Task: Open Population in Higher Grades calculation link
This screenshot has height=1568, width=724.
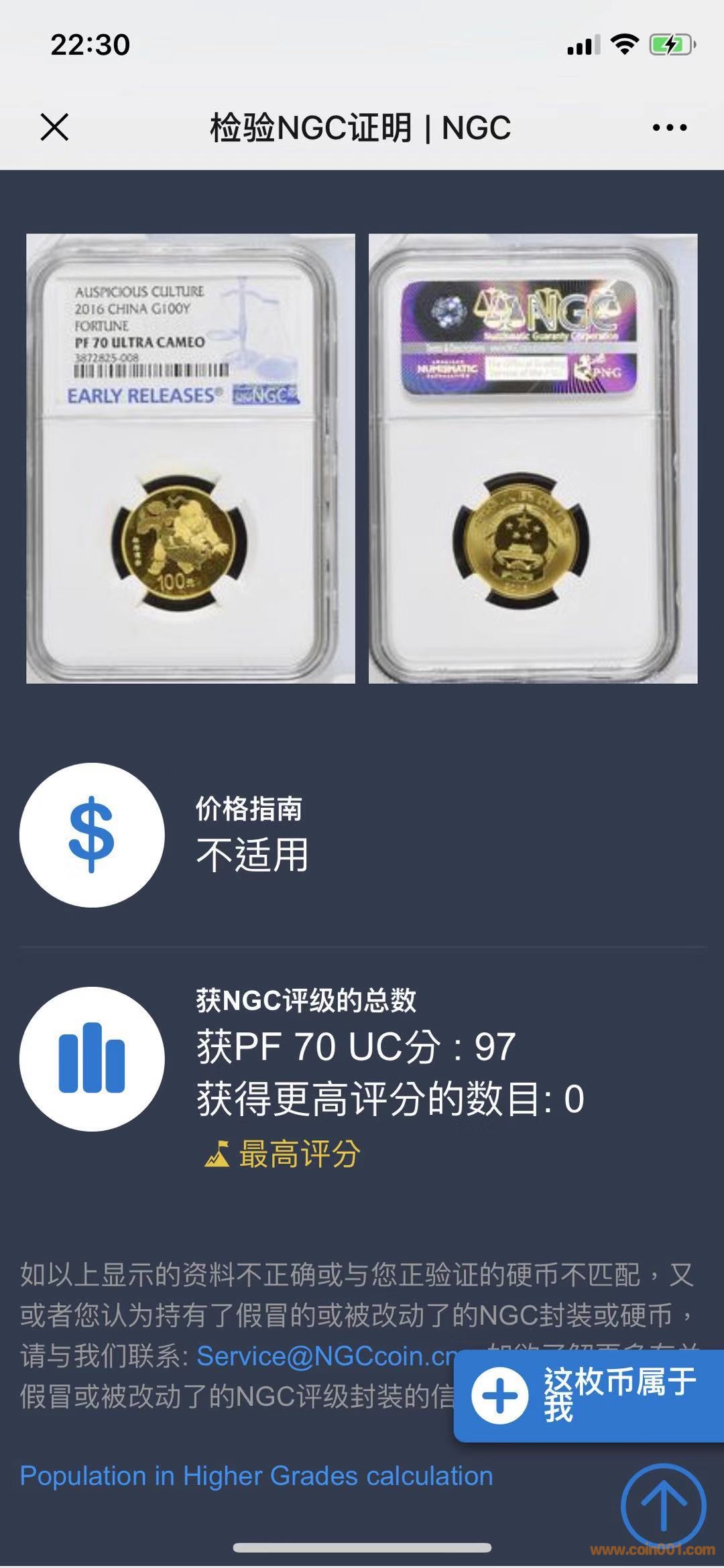Action: pyautogui.click(x=256, y=1476)
